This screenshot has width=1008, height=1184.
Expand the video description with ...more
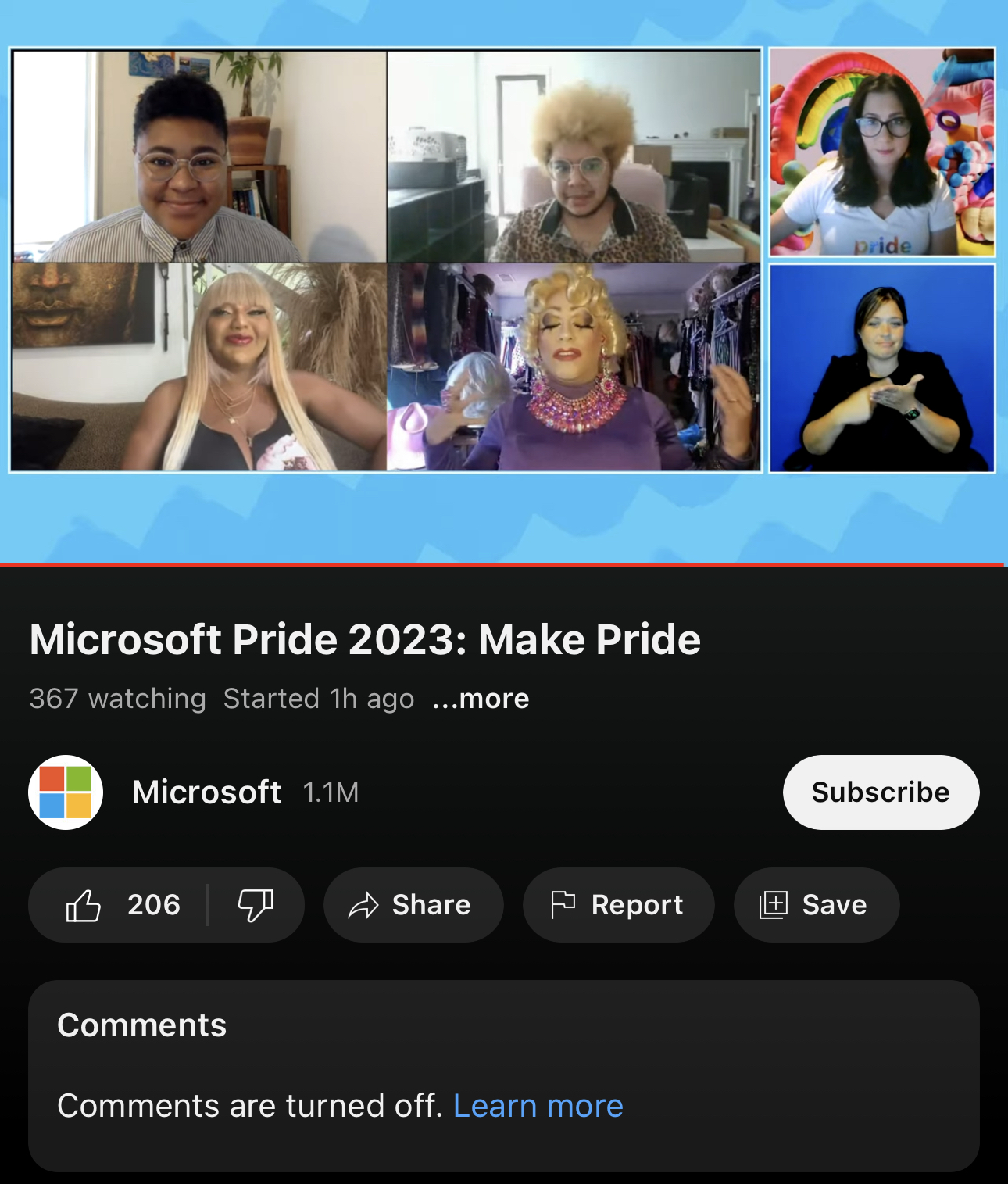pos(481,699)
